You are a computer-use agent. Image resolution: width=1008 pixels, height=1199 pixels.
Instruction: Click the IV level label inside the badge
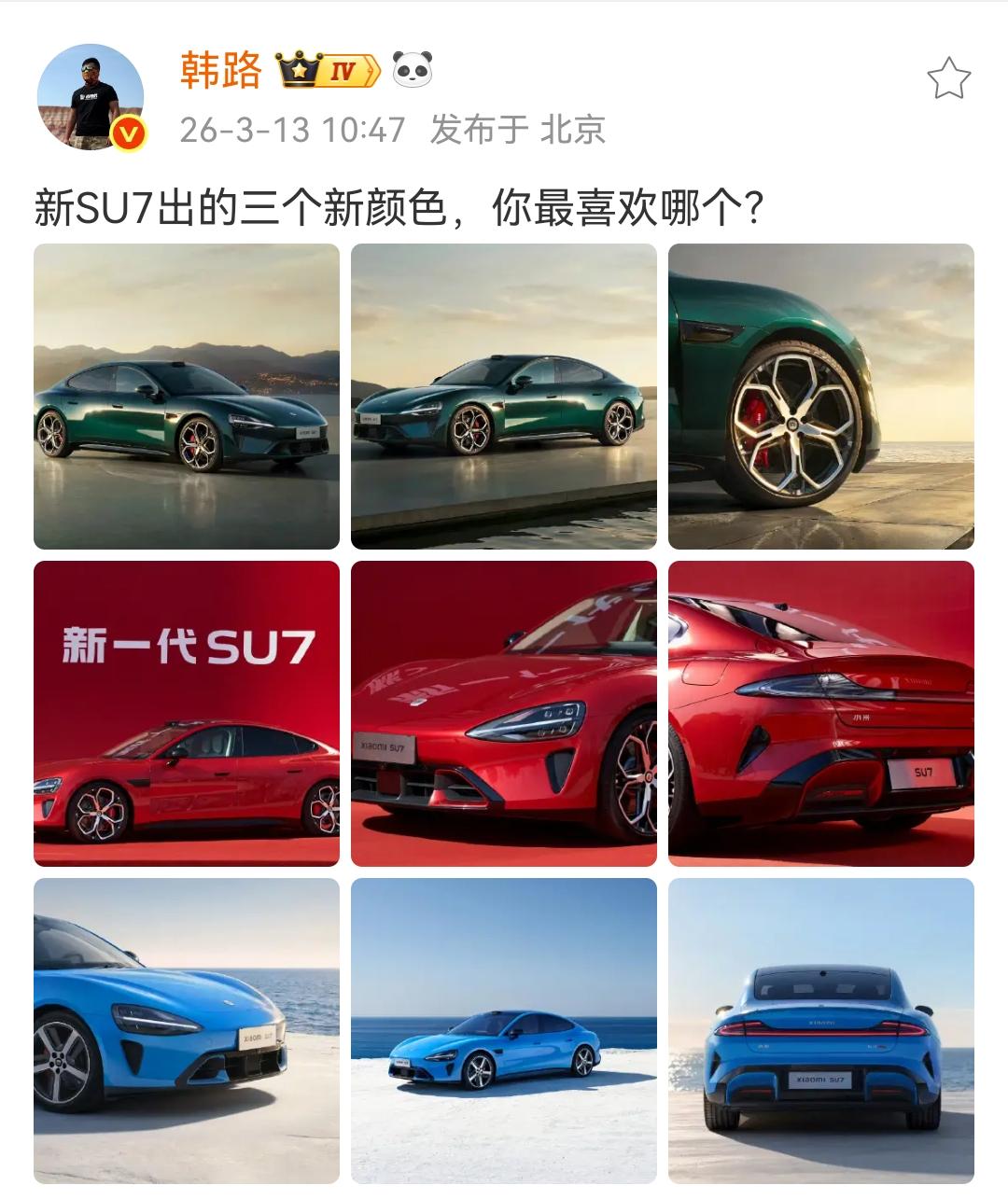(x=343, y=68)
